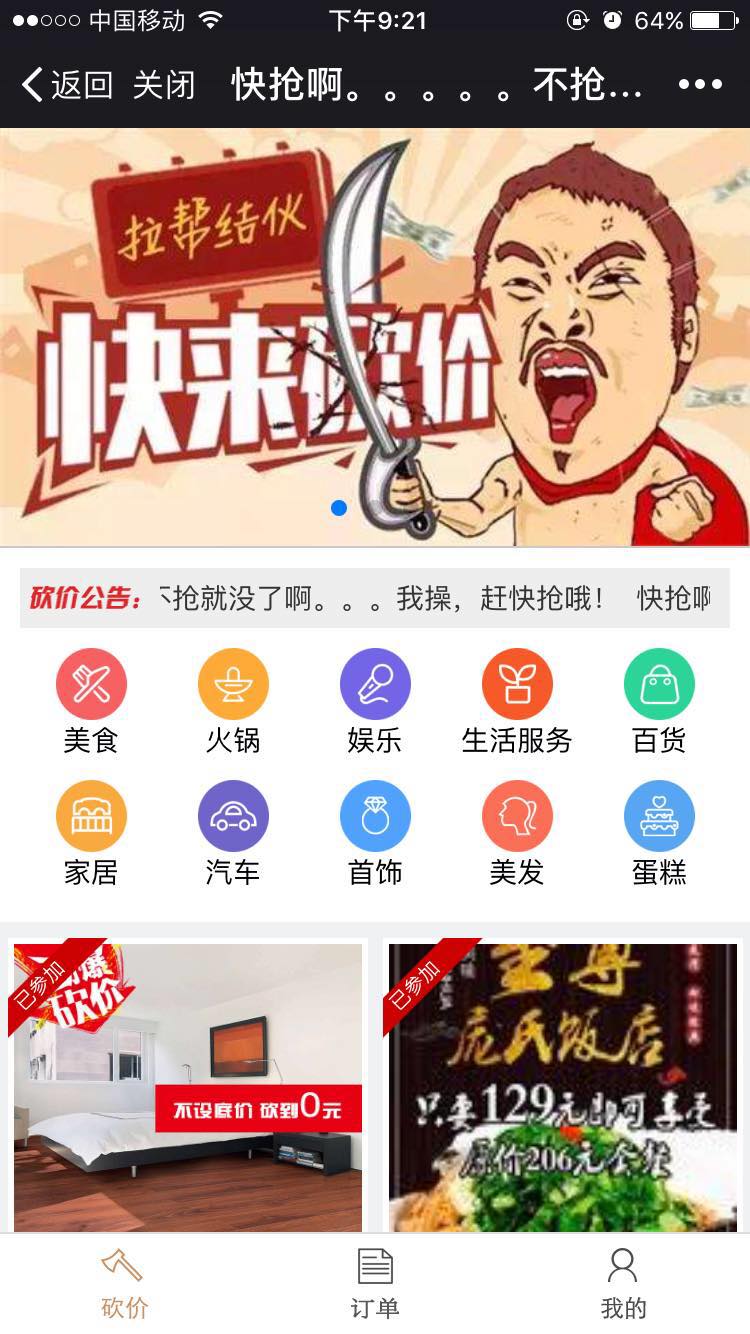The width and height of the screenshot is (750, 1334).
Task: Tap the 美发 hairdressing category icon
Action: click(517, 816)
